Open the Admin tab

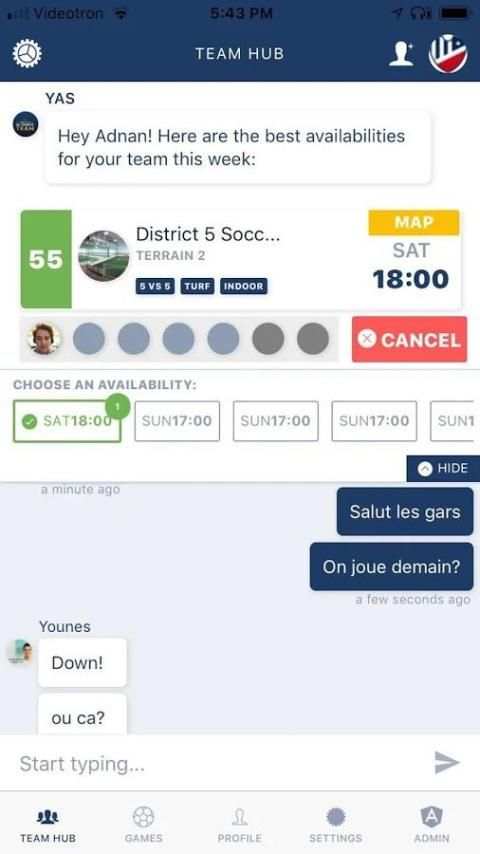(x=432, y=825)
